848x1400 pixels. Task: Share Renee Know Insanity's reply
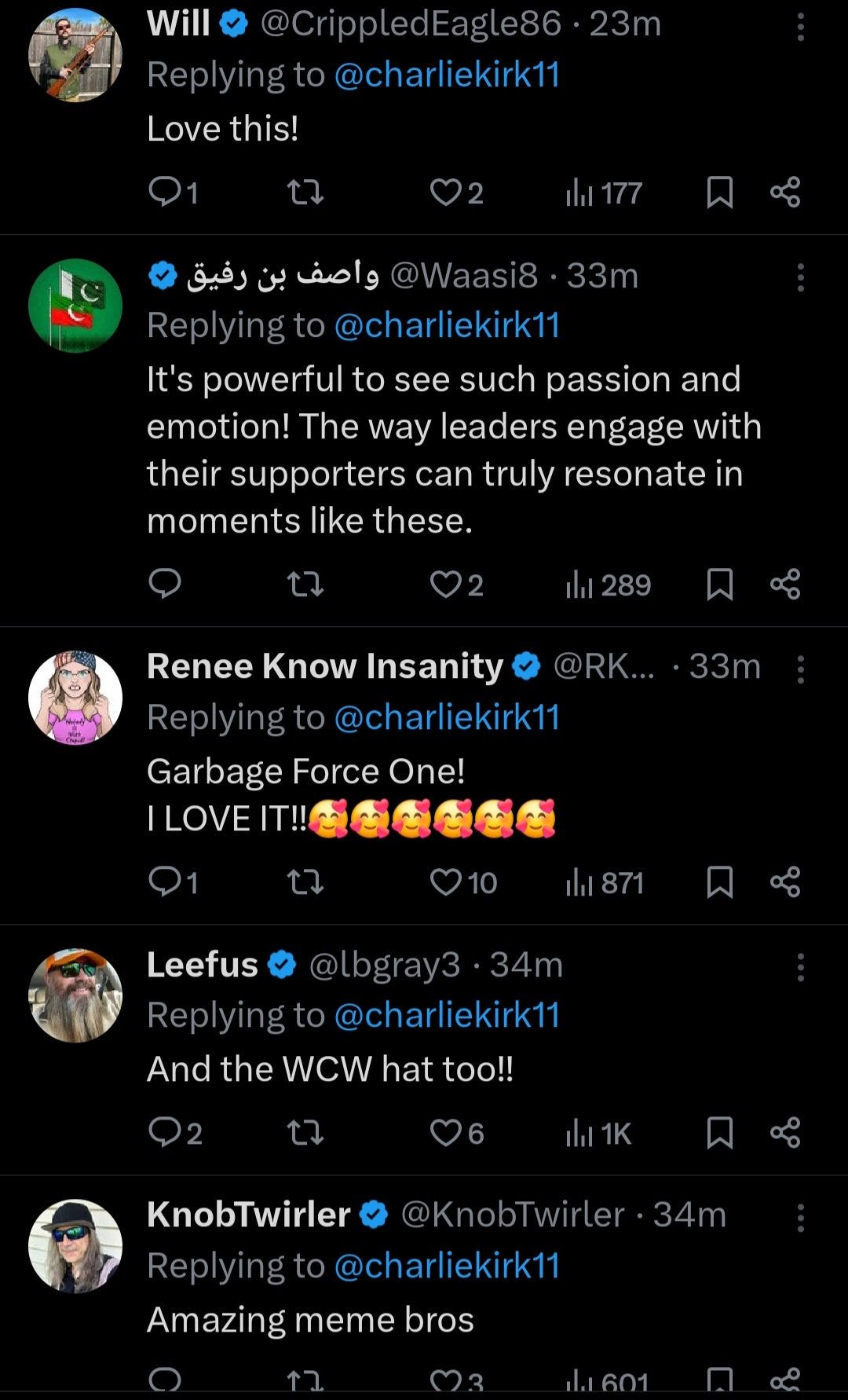785,882
